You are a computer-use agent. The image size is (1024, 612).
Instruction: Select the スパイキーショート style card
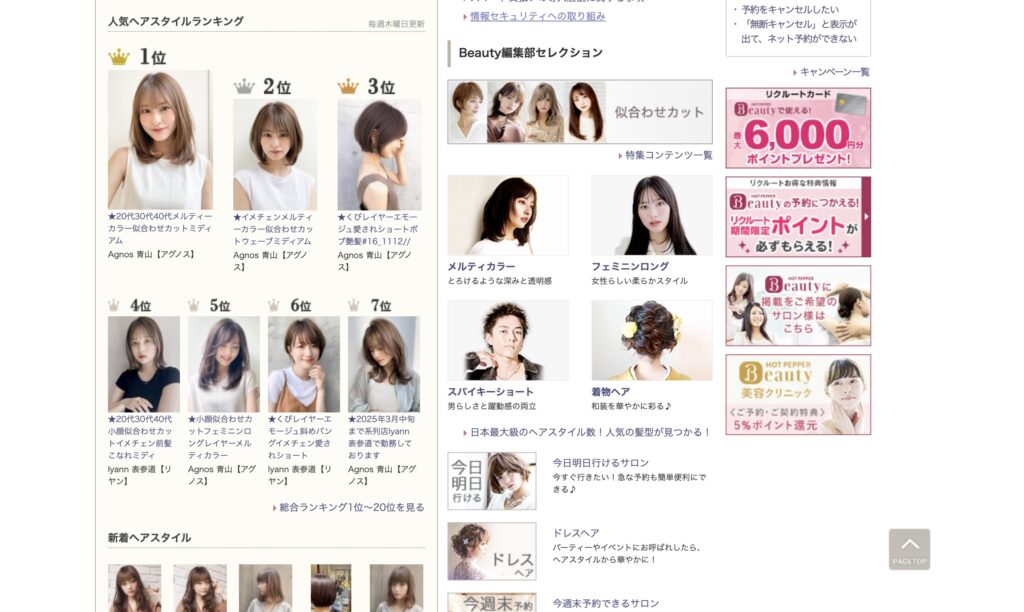[508, 341]
